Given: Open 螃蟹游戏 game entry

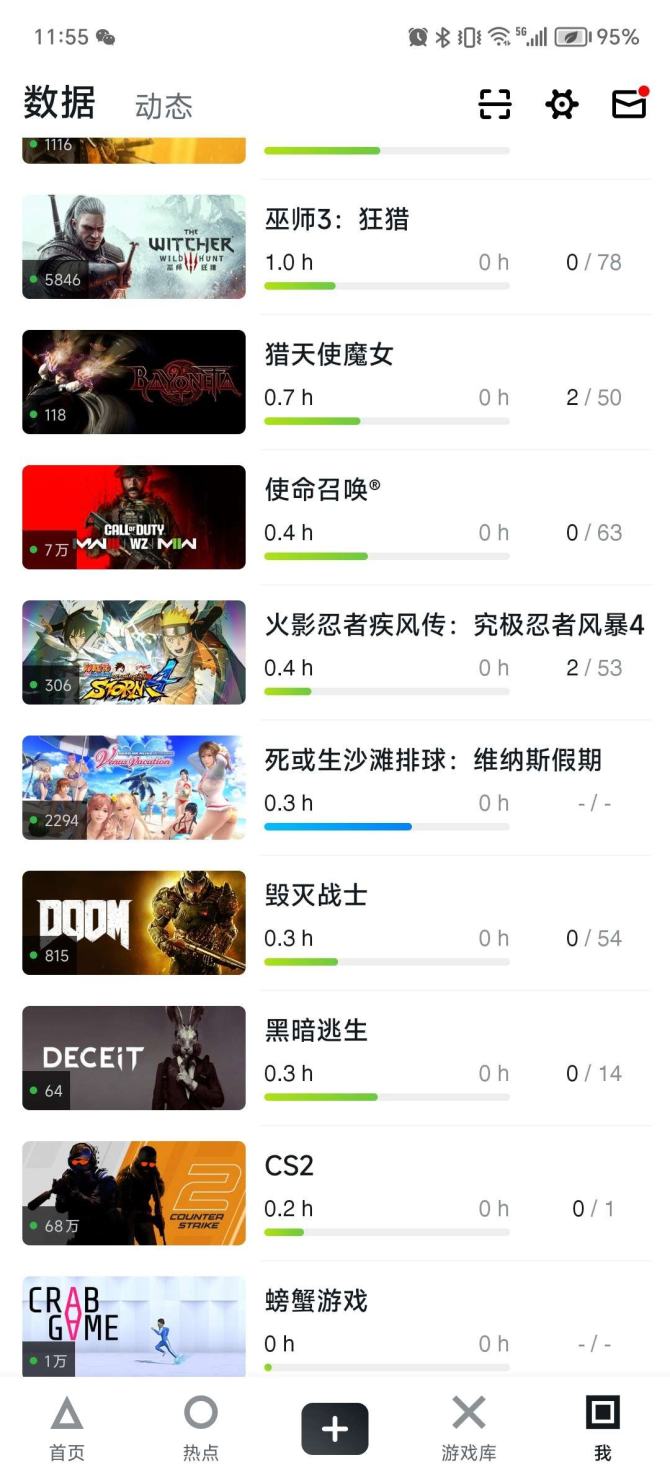Looking at the screenshot, I should pyautogui.click(x=315, y=1301).
